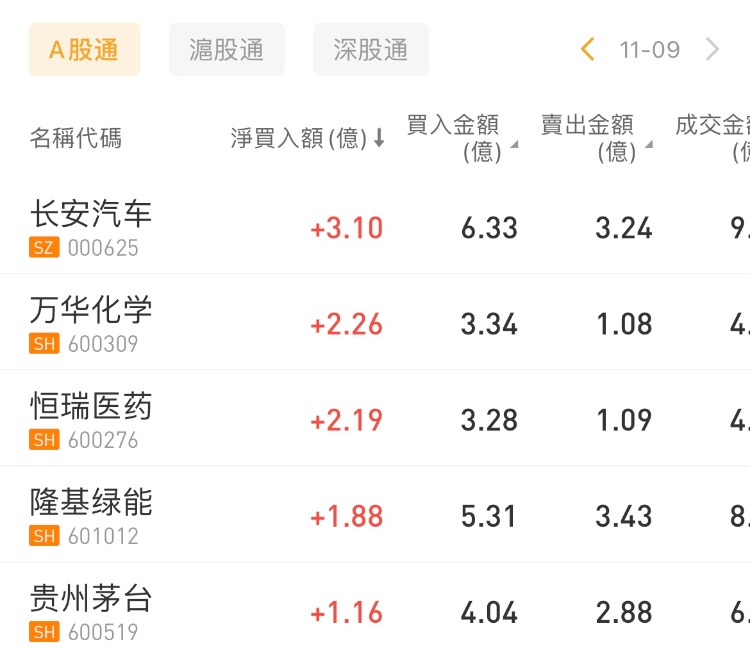Go to the next date

point(712,49)
